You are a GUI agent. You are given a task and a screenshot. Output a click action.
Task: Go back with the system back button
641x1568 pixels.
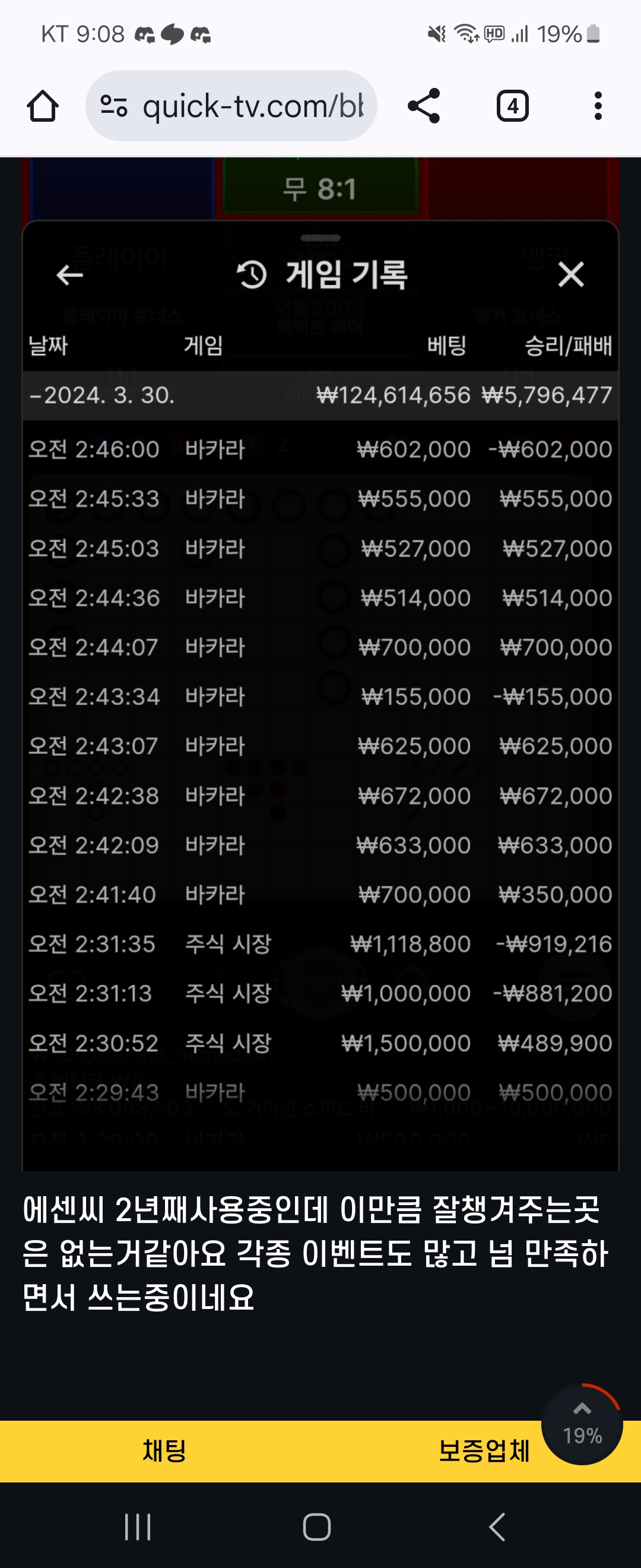click(497, 1527)
